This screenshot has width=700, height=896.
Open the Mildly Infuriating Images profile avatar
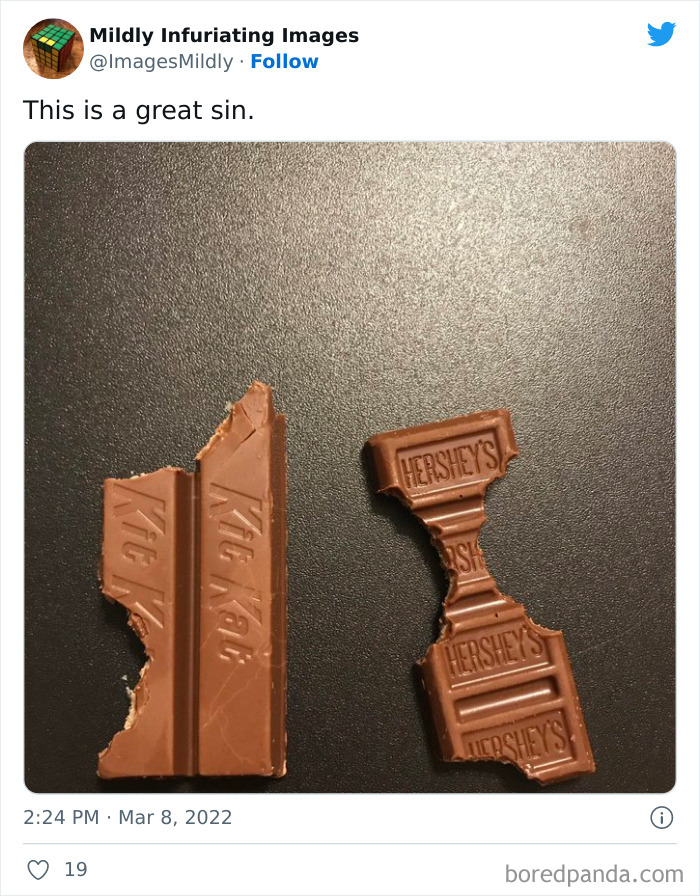pos(53,48)
